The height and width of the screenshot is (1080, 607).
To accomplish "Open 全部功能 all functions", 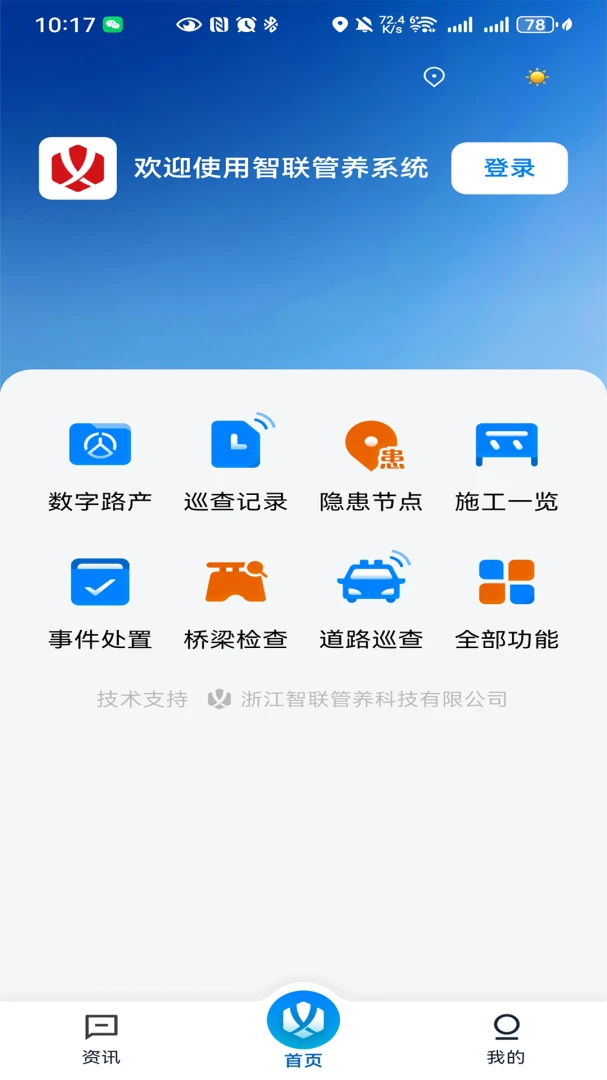I will pyautogui.click(x=506, y=603).
